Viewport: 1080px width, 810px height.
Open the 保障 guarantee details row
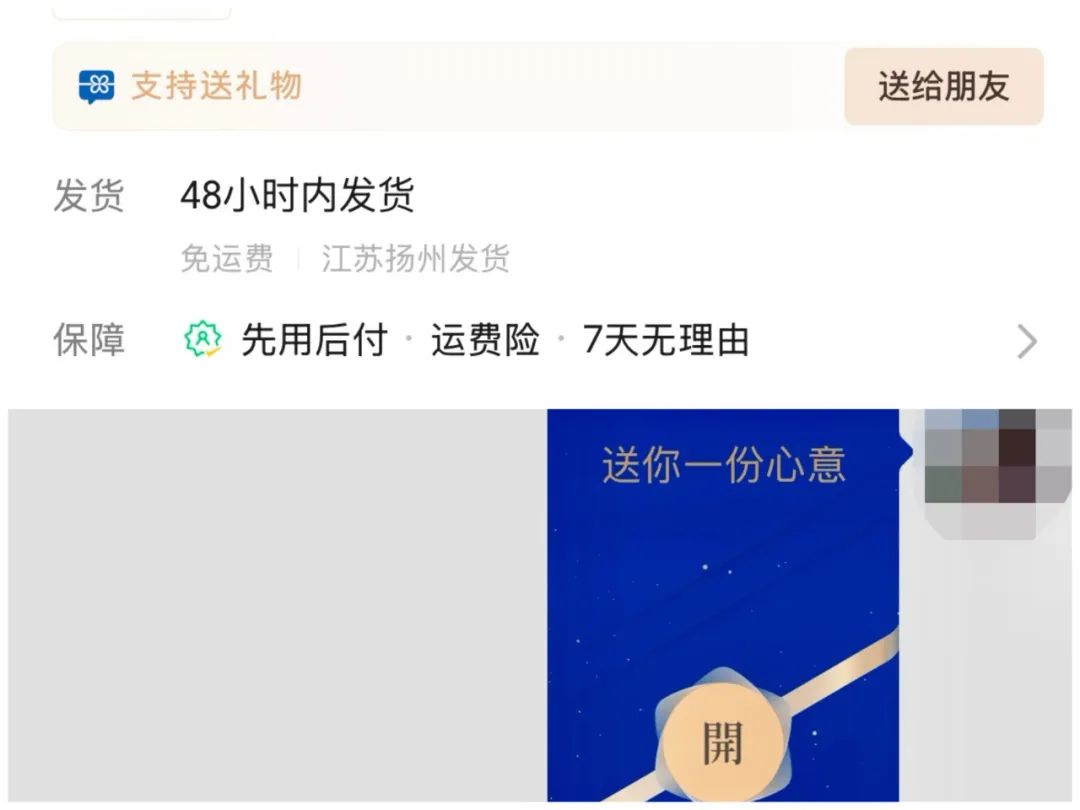[x=1026, y=342]
